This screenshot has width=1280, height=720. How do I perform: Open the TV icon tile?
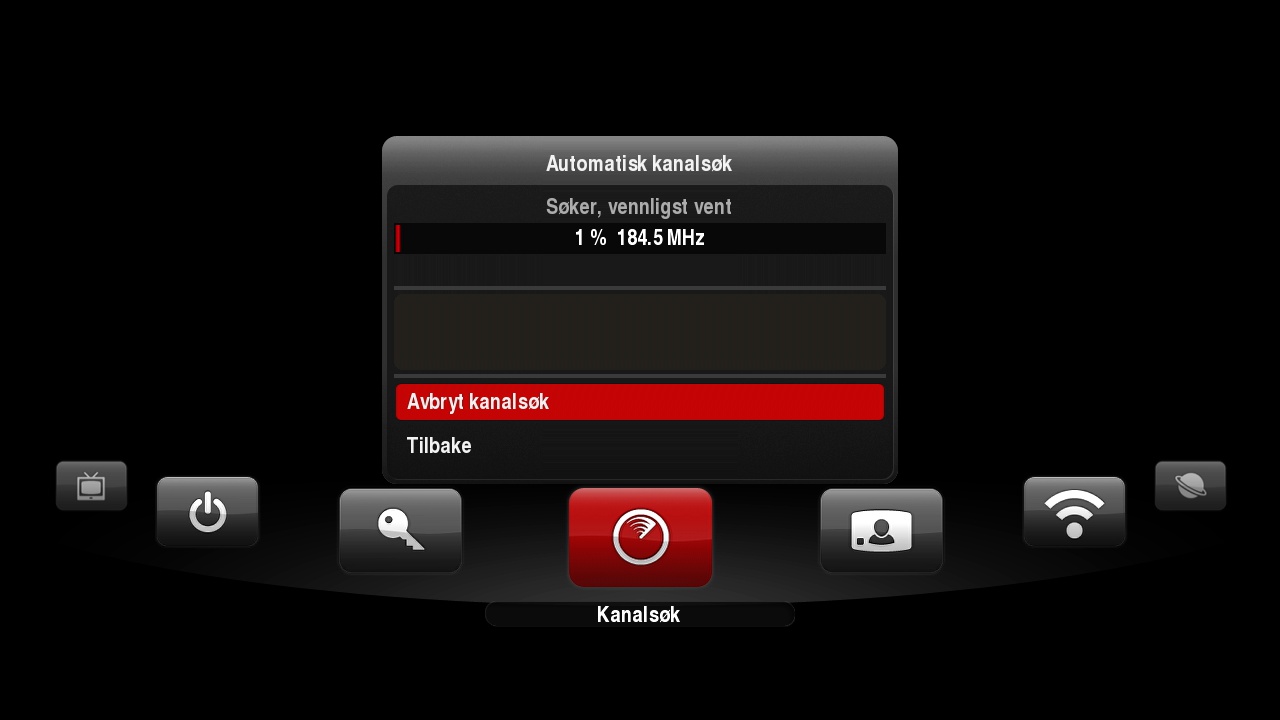[91, 486]
